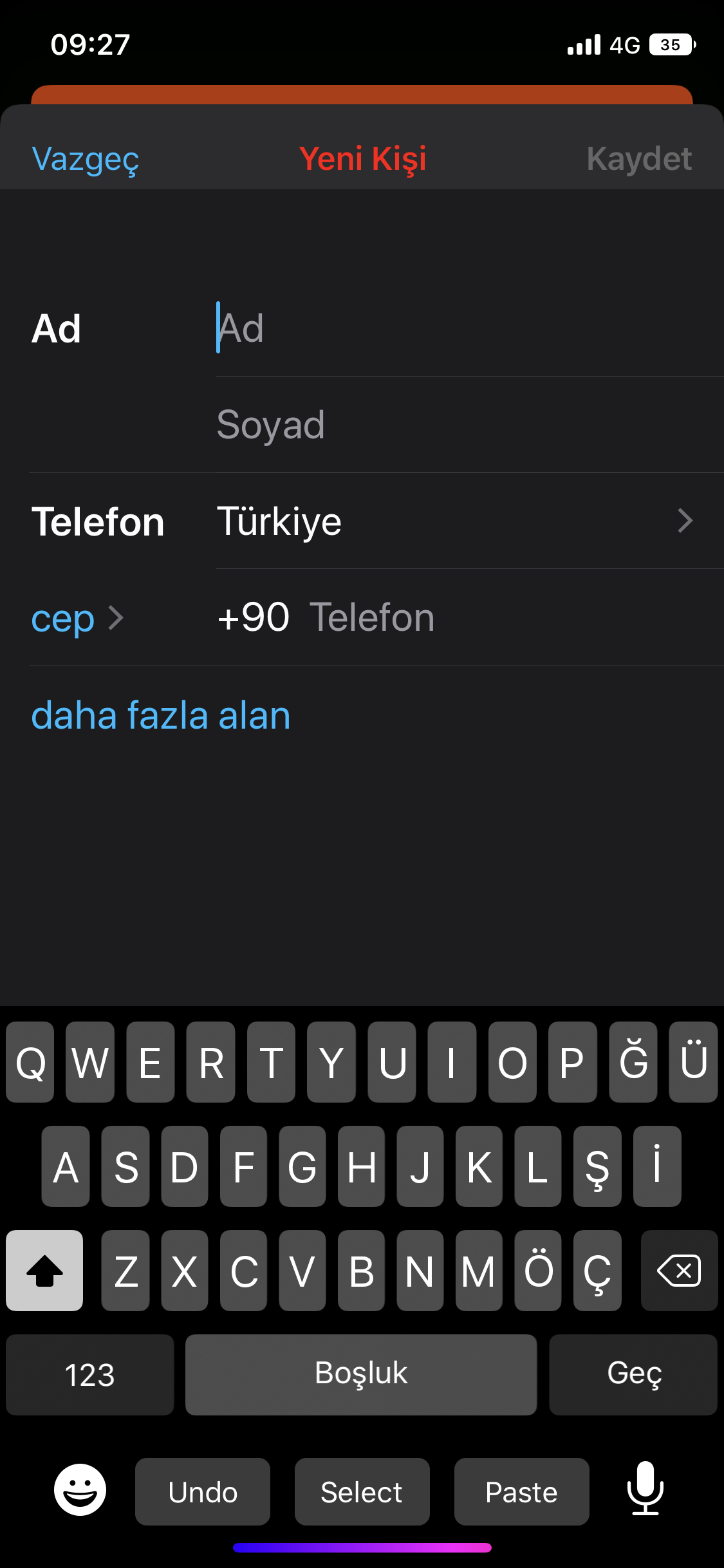Open daha fazla alan for more fields
Screen dimensions: 724x1568
161,715
